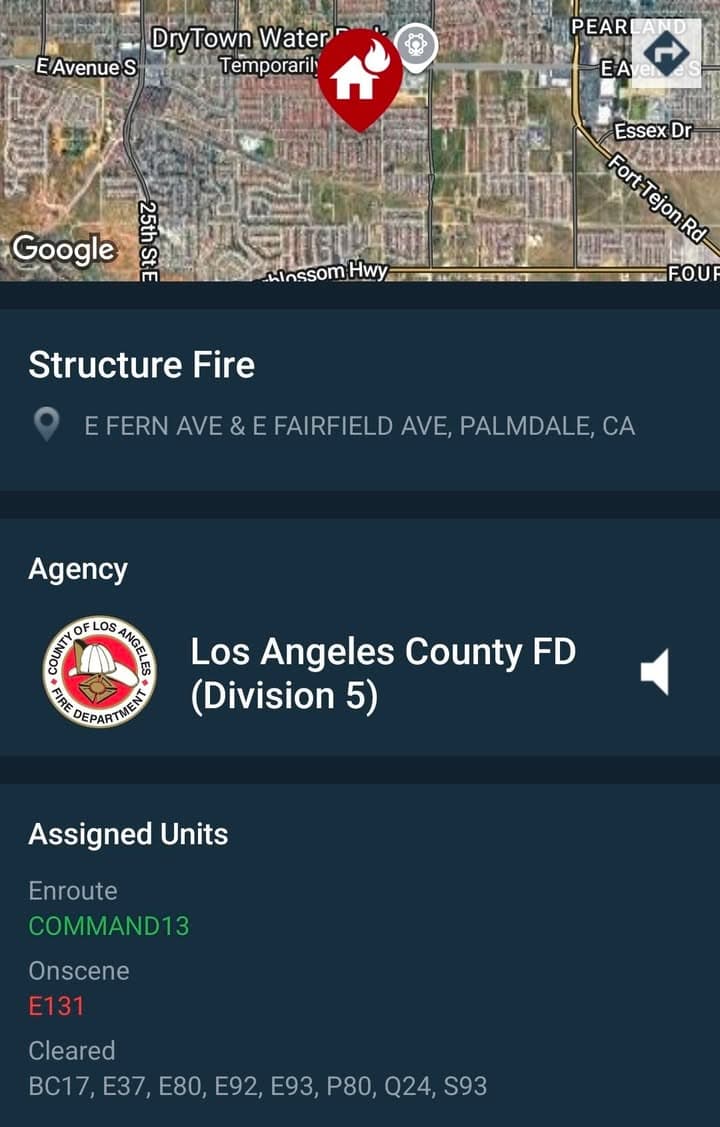
Task: Select enroute unit COMMAND13
Action: [x=108, y=926]
